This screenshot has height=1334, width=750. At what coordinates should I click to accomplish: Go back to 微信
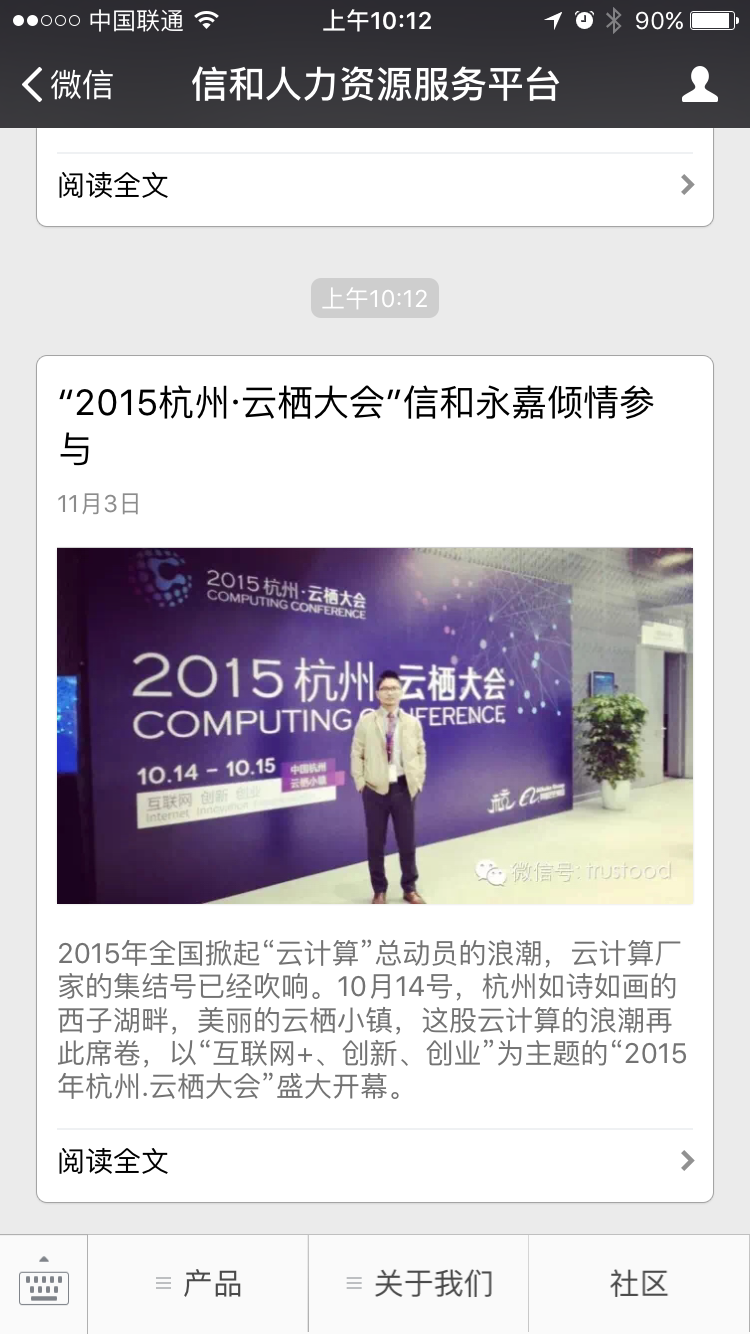pyautogui.click(x=67, y=85)
